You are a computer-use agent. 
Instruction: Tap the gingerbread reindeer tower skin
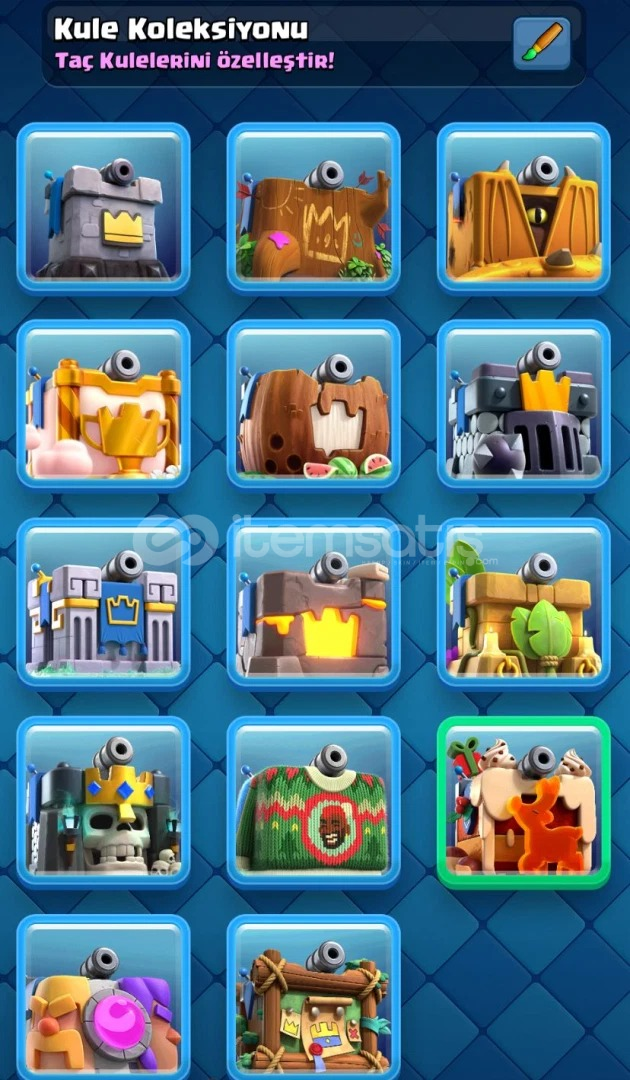523,801
